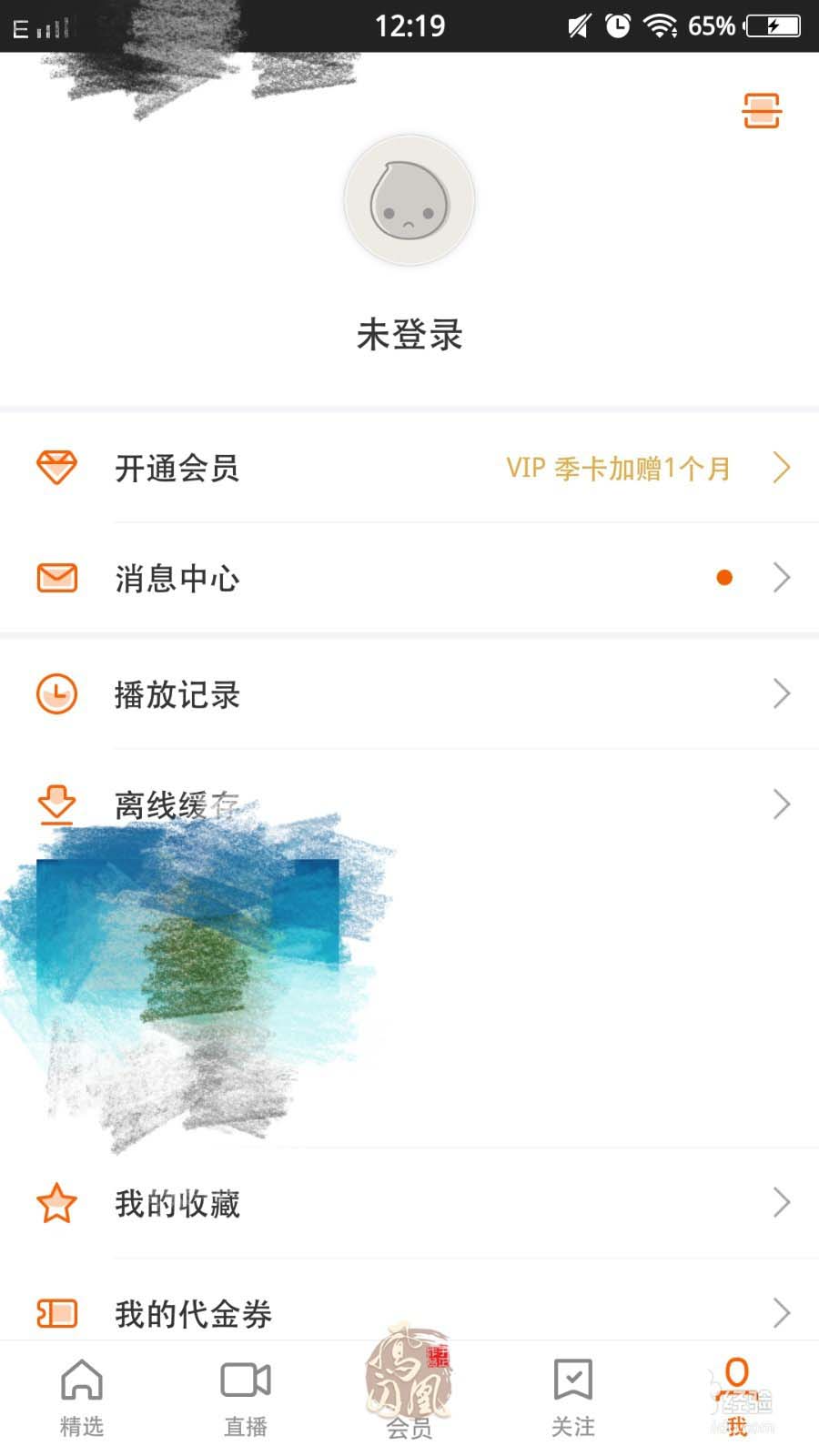This screenshot has height=1456, width=819.
Task: Tap the avatar to log in
Action: (409, 201)
